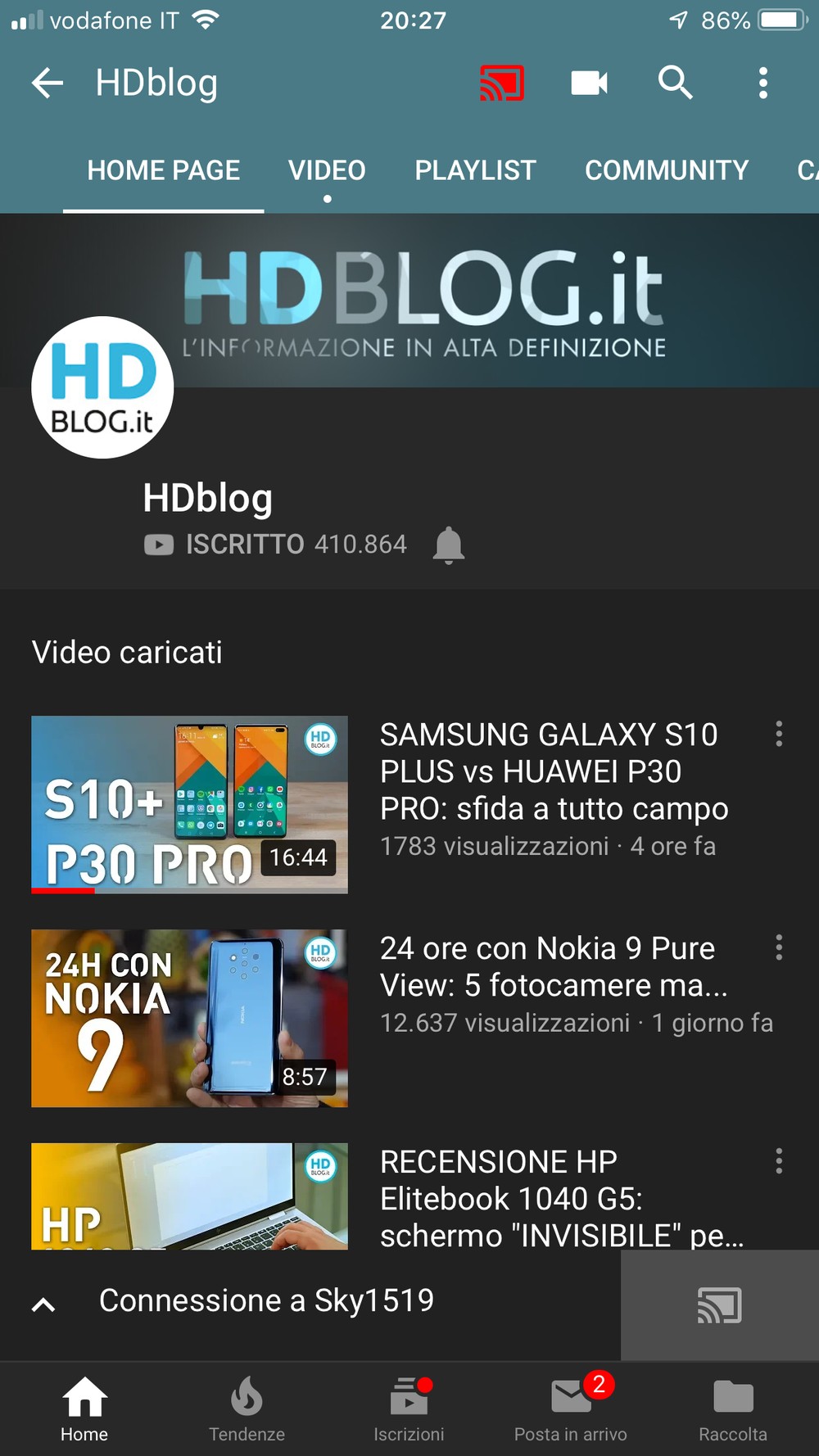Image resolution: width=819 pixels, height=1456 pixels.
Task: Tap the red cast icon
Action: click(501, 83)
